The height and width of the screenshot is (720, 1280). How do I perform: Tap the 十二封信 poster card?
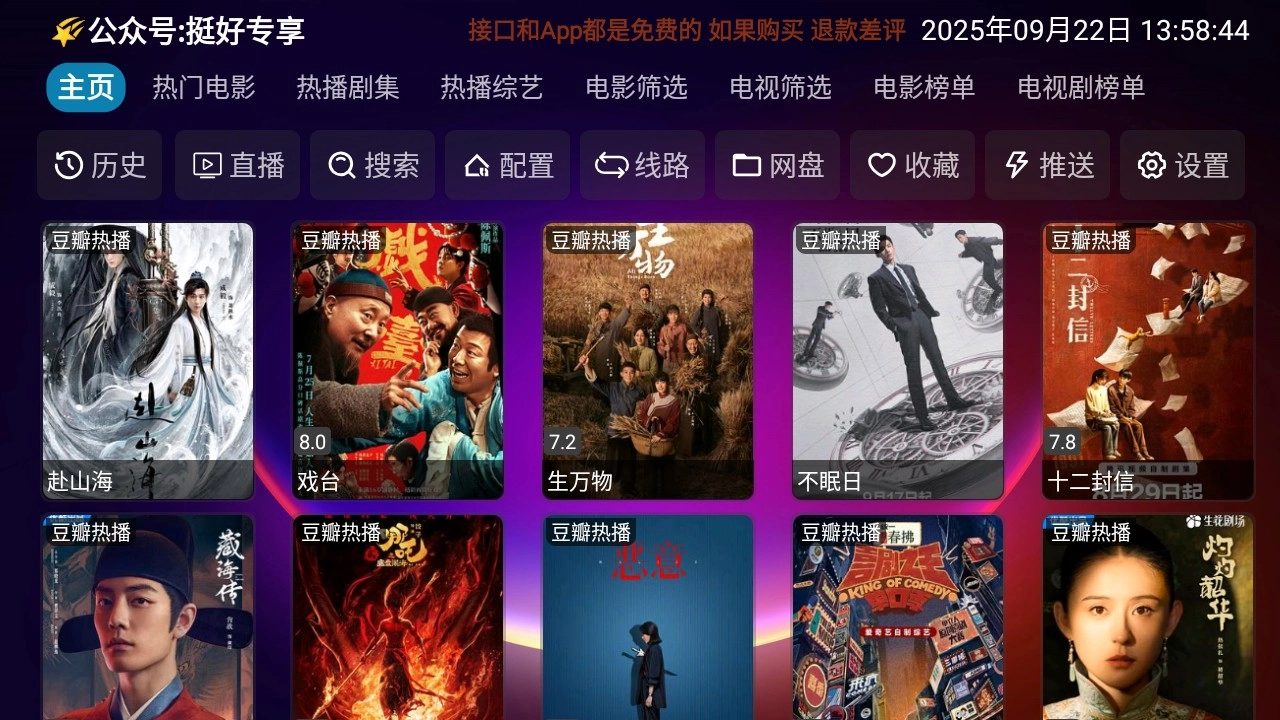point(1148,360)
